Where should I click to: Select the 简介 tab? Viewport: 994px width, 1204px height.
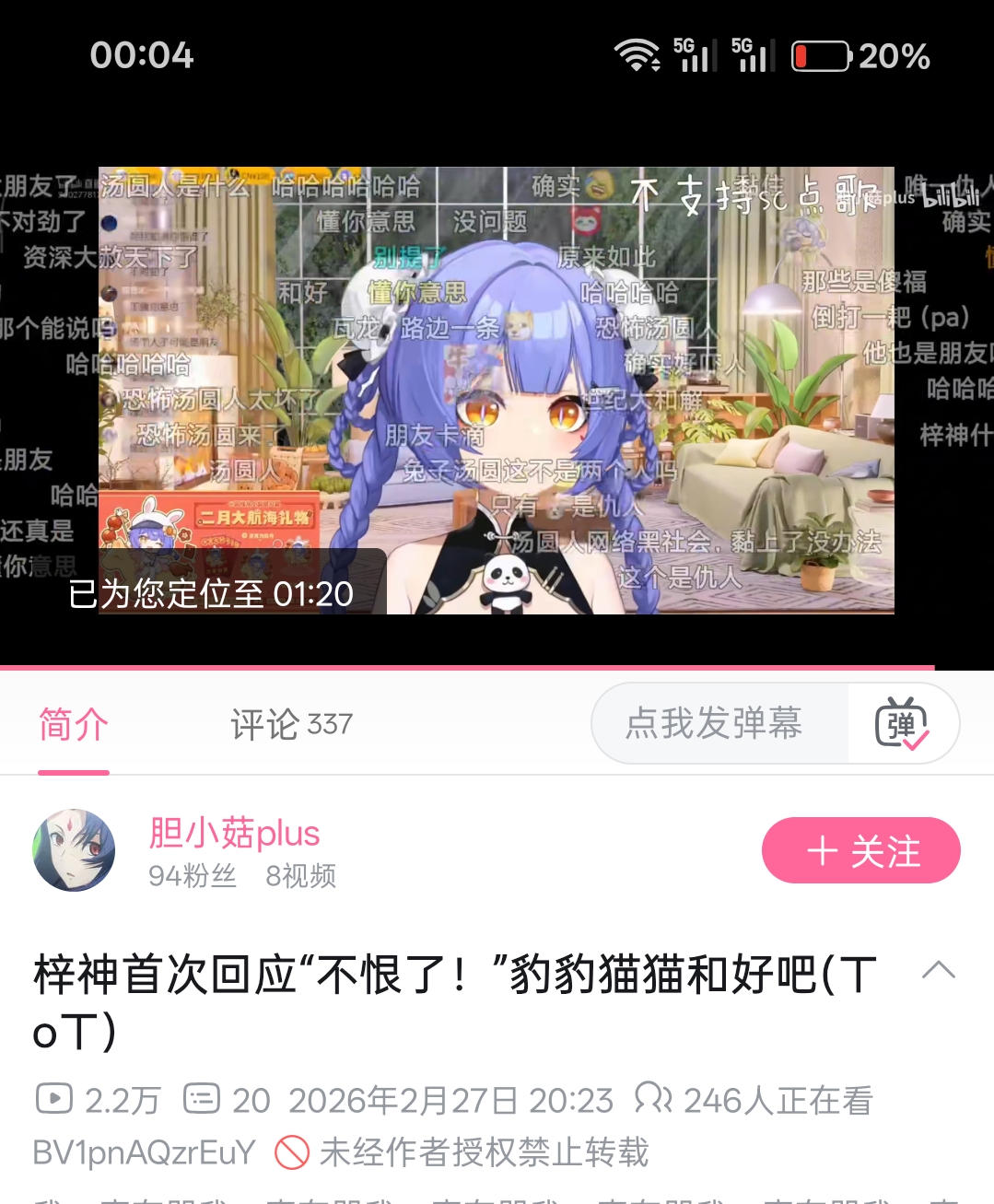[74, 724]
